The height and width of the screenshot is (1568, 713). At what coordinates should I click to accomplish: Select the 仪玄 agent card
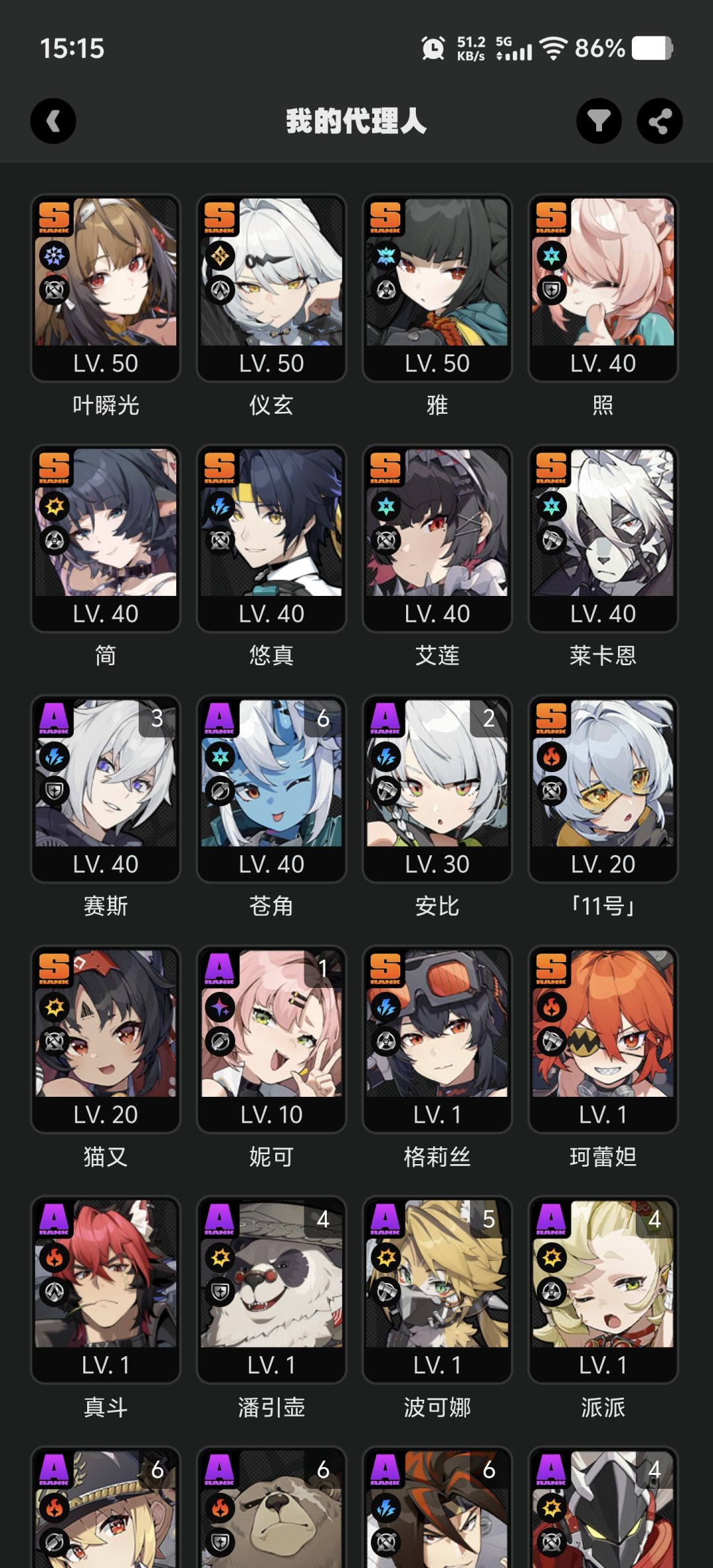click(271, 288)
